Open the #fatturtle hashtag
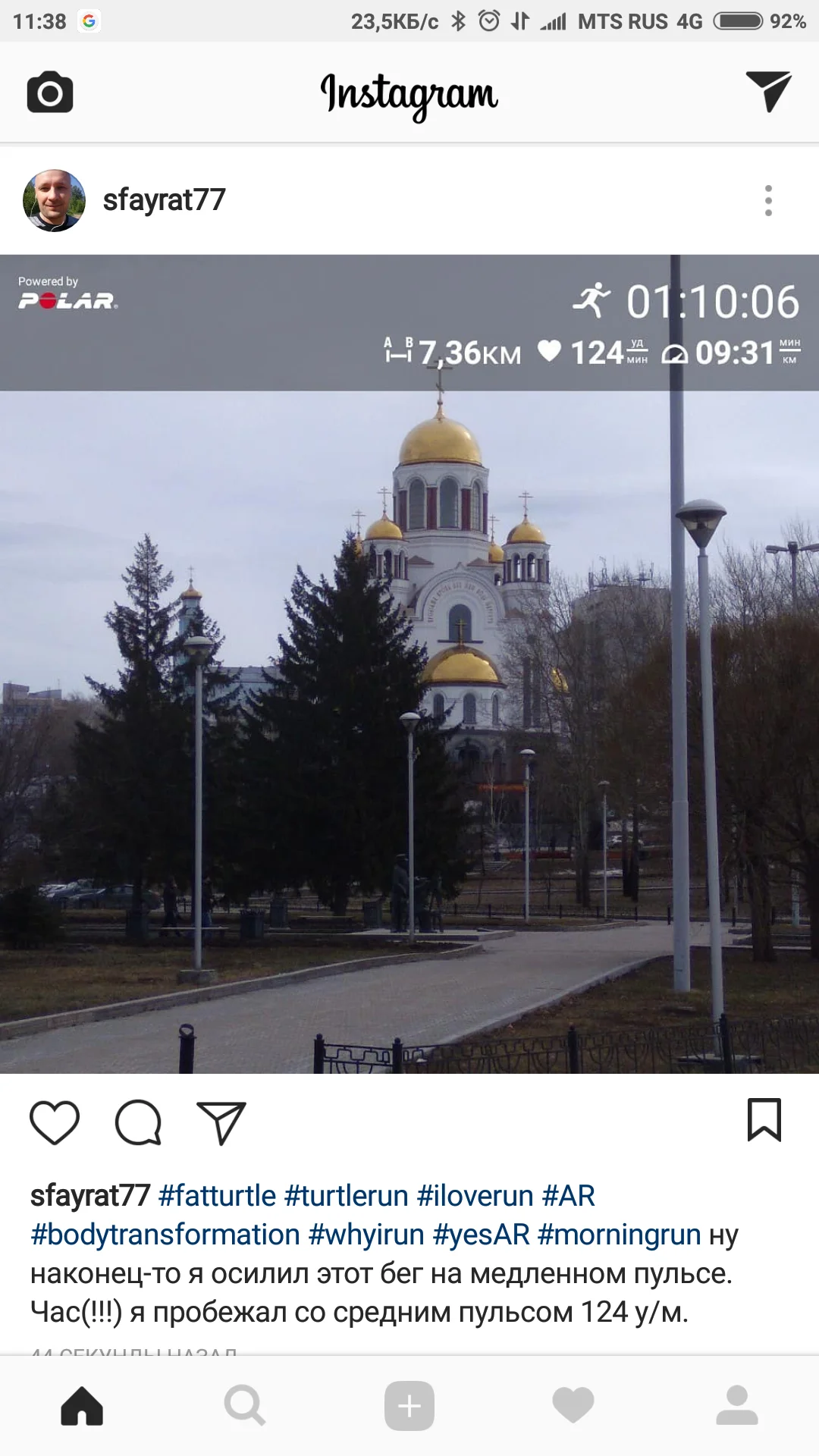The image size is (819, 1456). pyautogui.click(x=217, y=1196)
